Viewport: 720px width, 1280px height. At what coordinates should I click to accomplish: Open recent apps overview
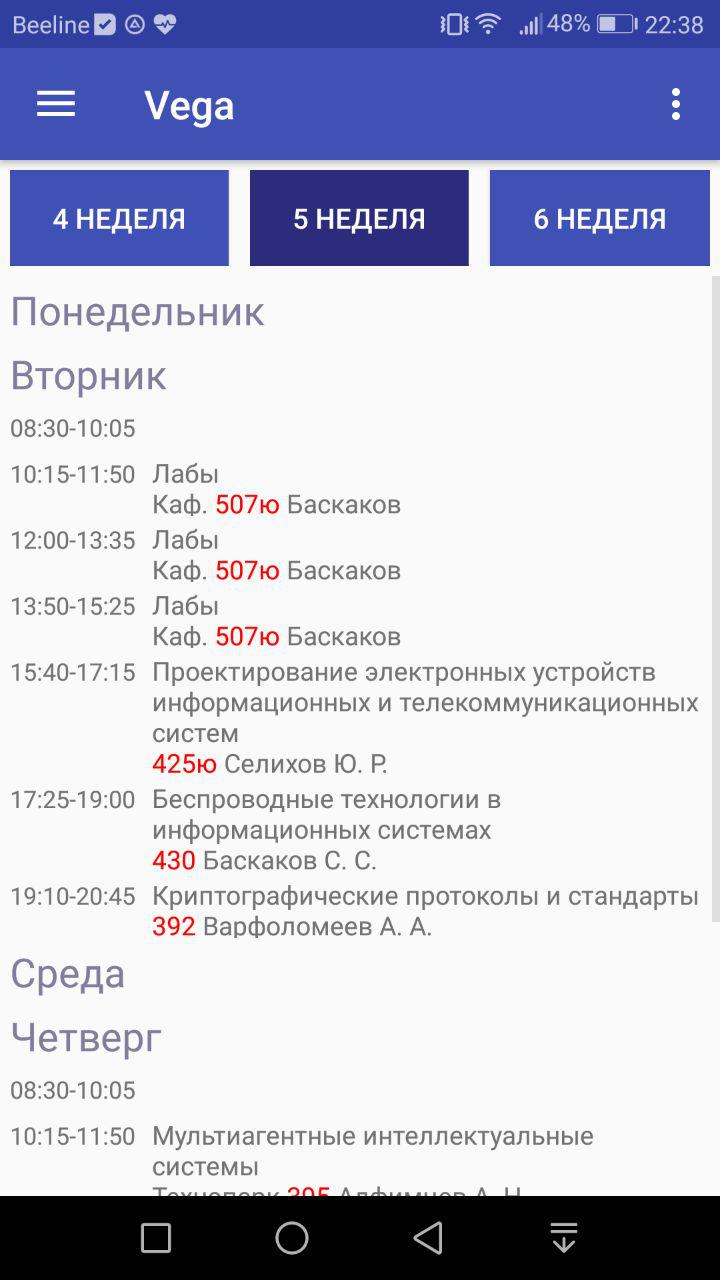(156, 1238)
